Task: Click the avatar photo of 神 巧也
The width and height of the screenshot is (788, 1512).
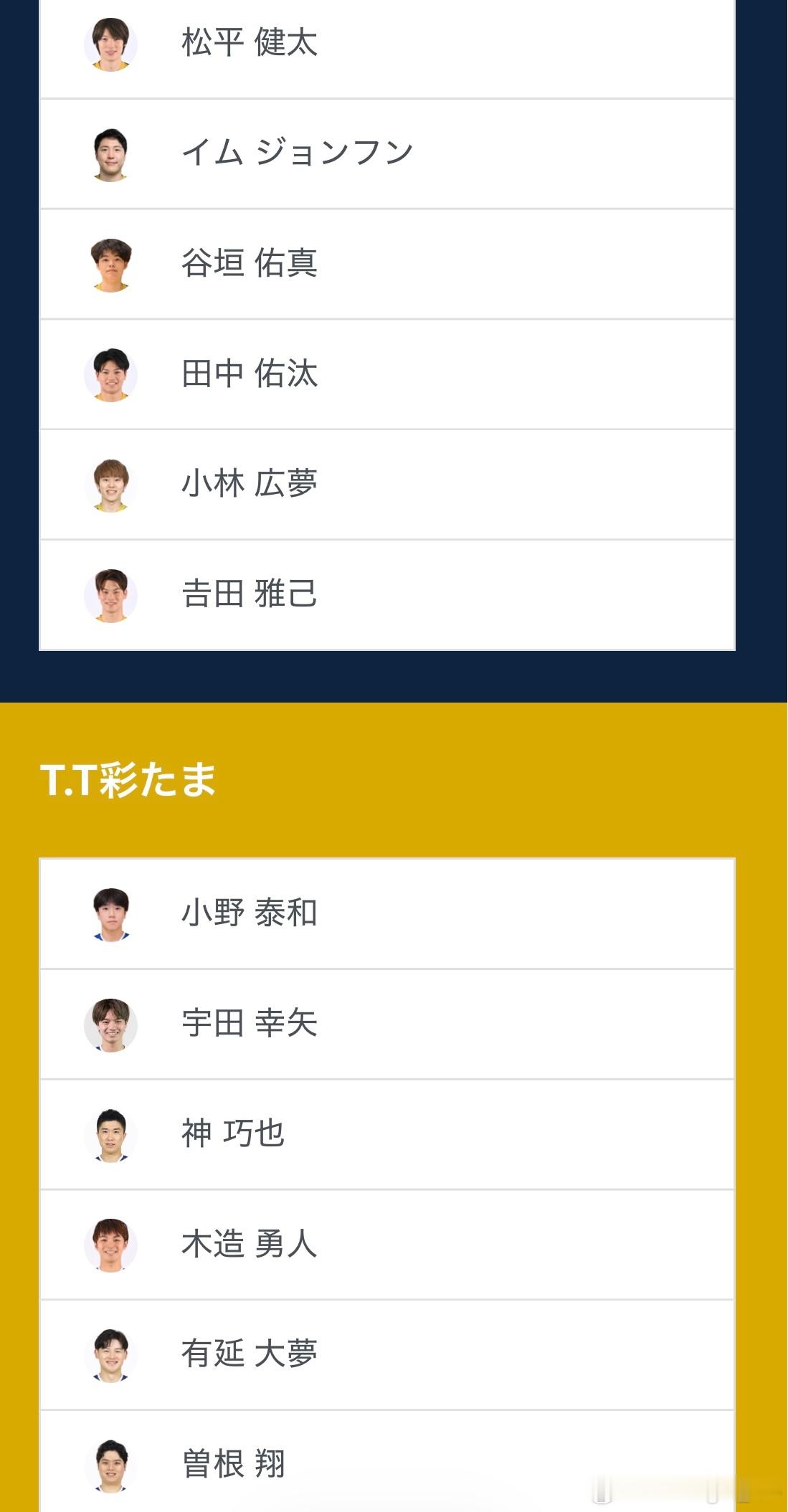Action: (x=111, y=1134)
